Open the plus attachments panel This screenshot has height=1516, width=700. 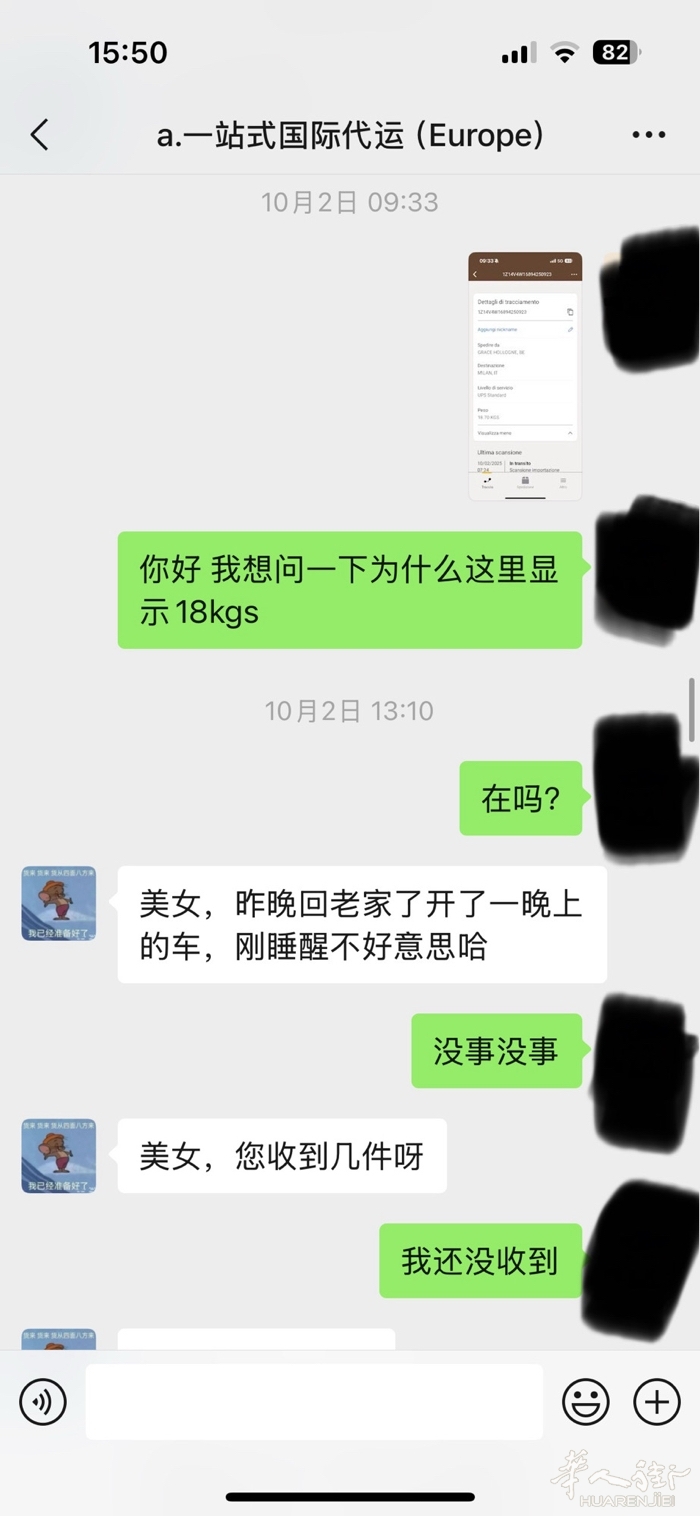click(x=657, y=1402)
